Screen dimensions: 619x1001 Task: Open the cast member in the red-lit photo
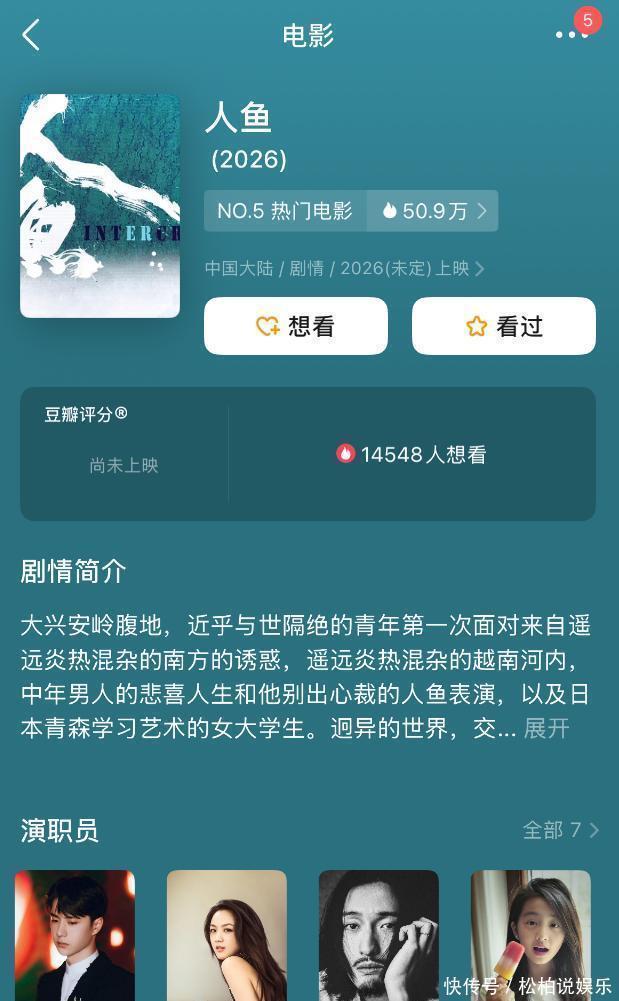point(75,934)
